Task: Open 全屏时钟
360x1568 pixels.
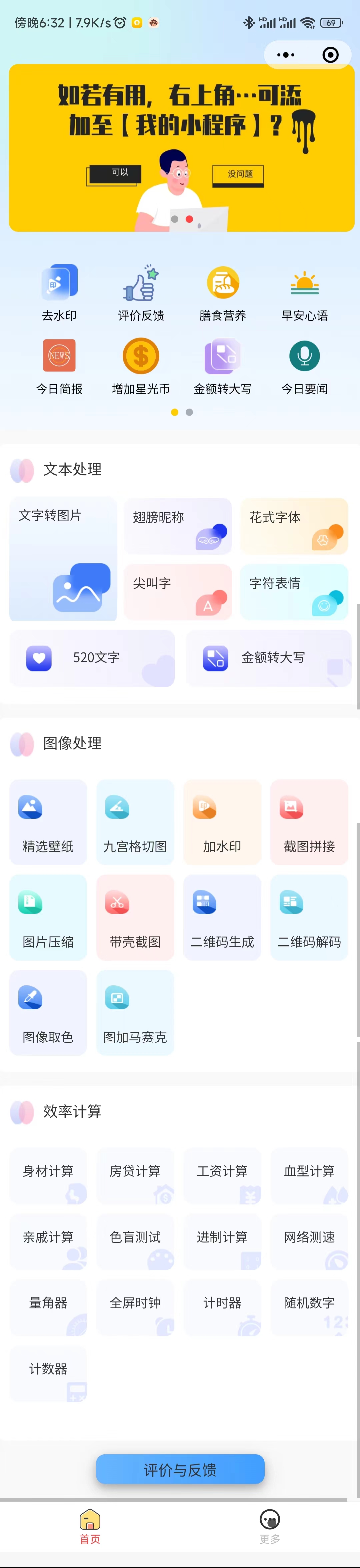Action: coord(135,1308)
